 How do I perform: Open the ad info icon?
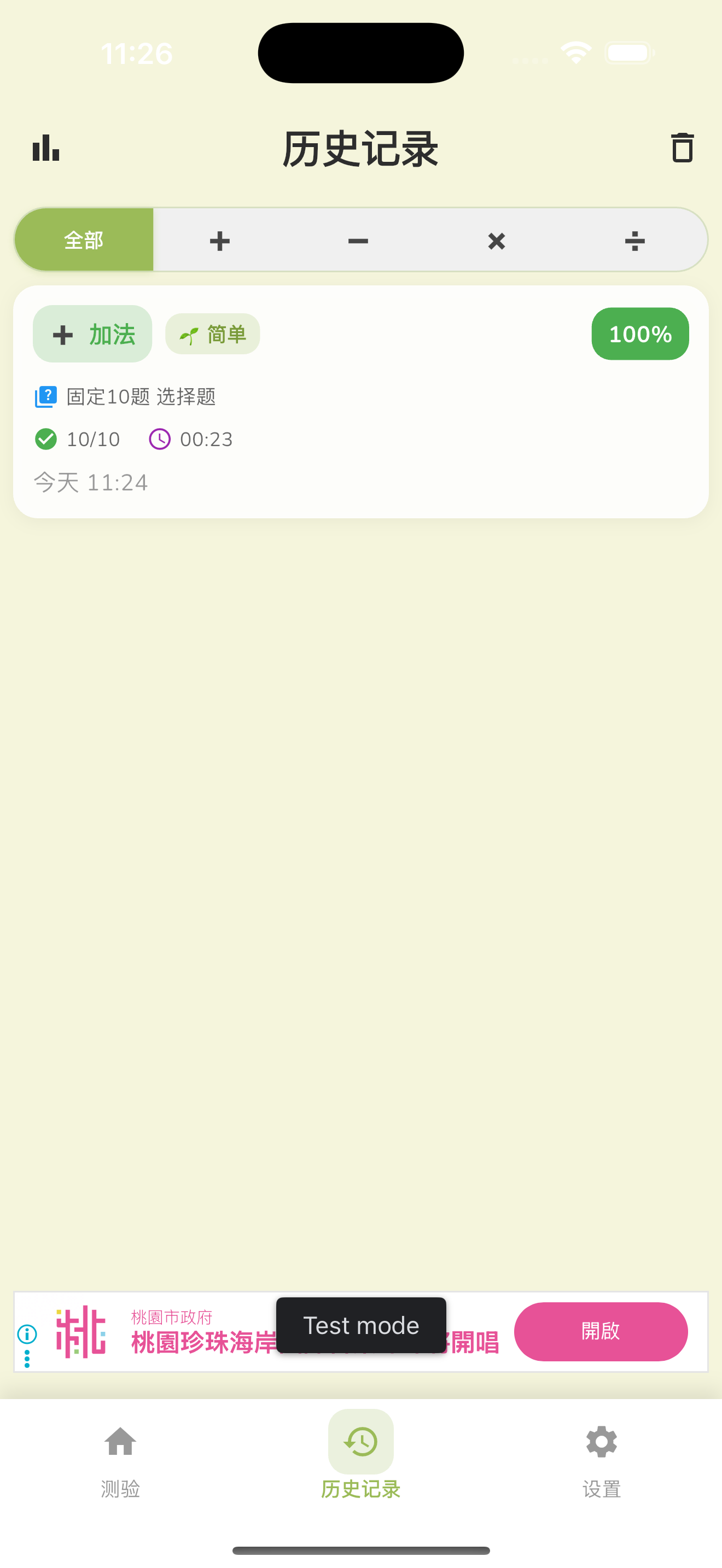click(27, 1333)
